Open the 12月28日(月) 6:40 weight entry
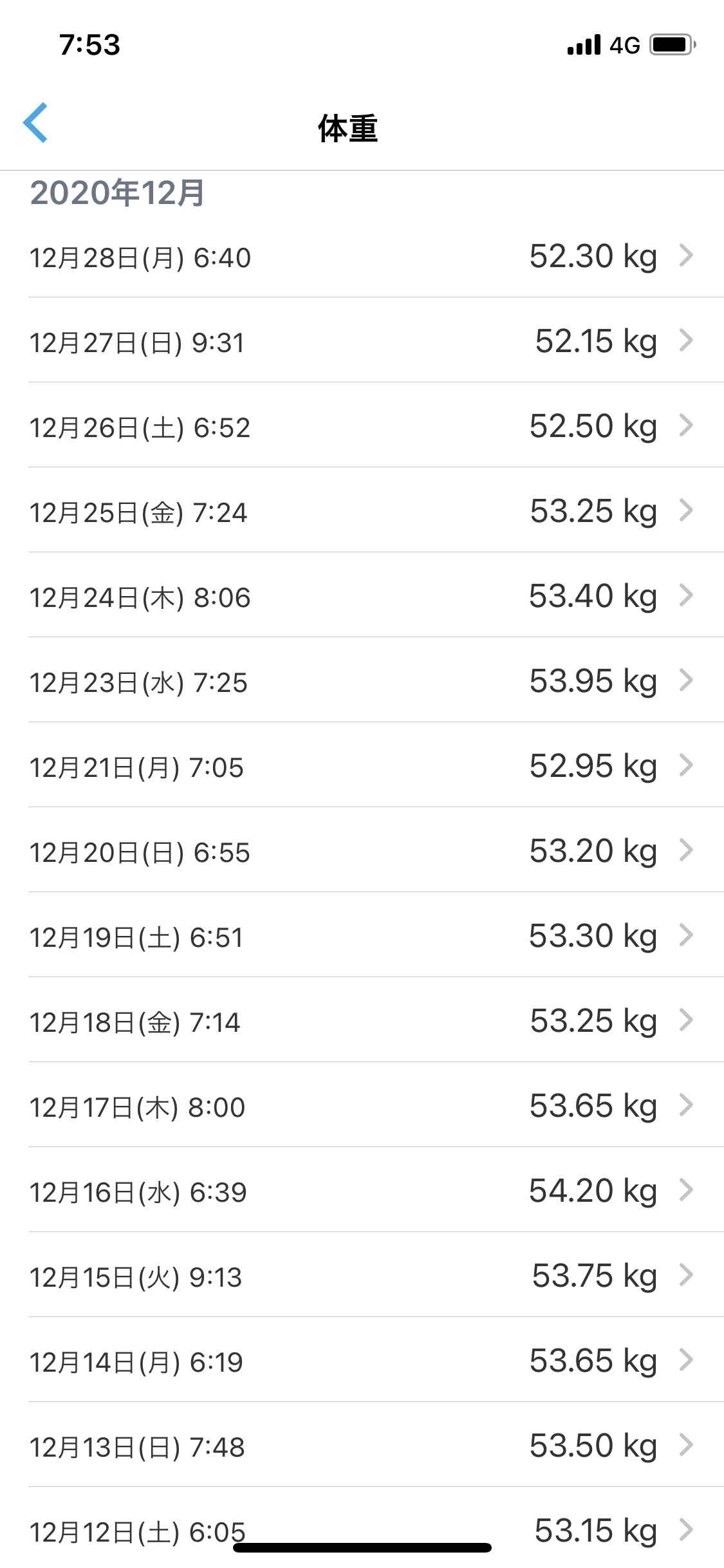 (362, 256)
